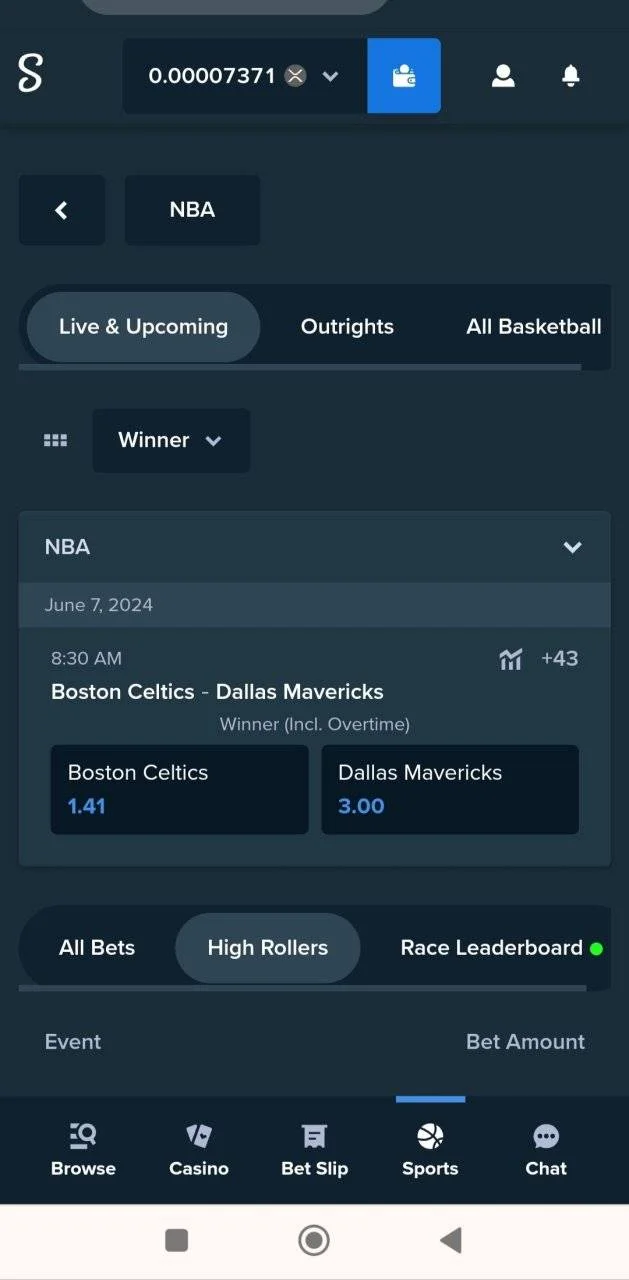Open the Chat tab

coord(546,1150)
